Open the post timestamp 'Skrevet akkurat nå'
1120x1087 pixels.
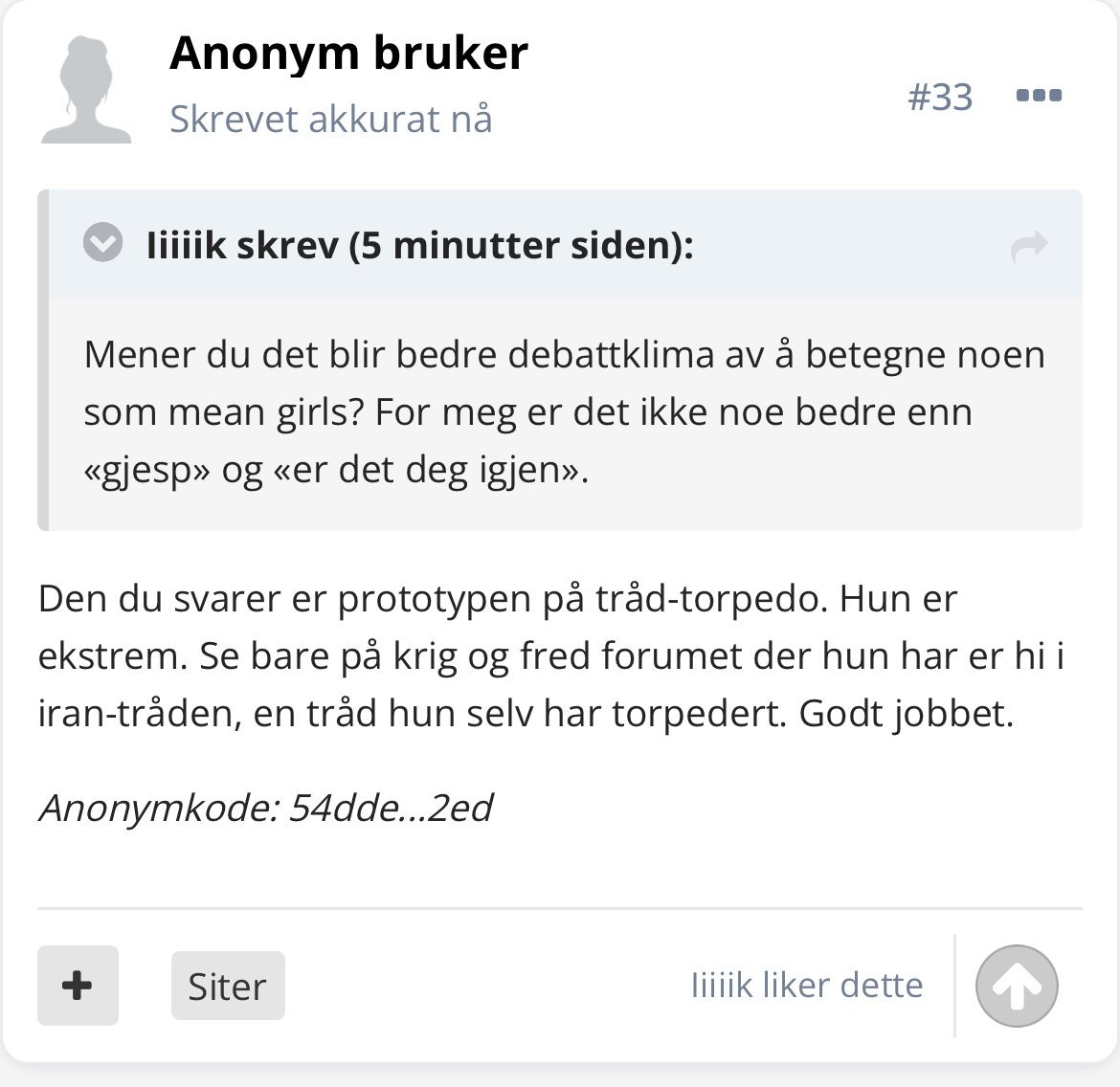coord(330,119)
